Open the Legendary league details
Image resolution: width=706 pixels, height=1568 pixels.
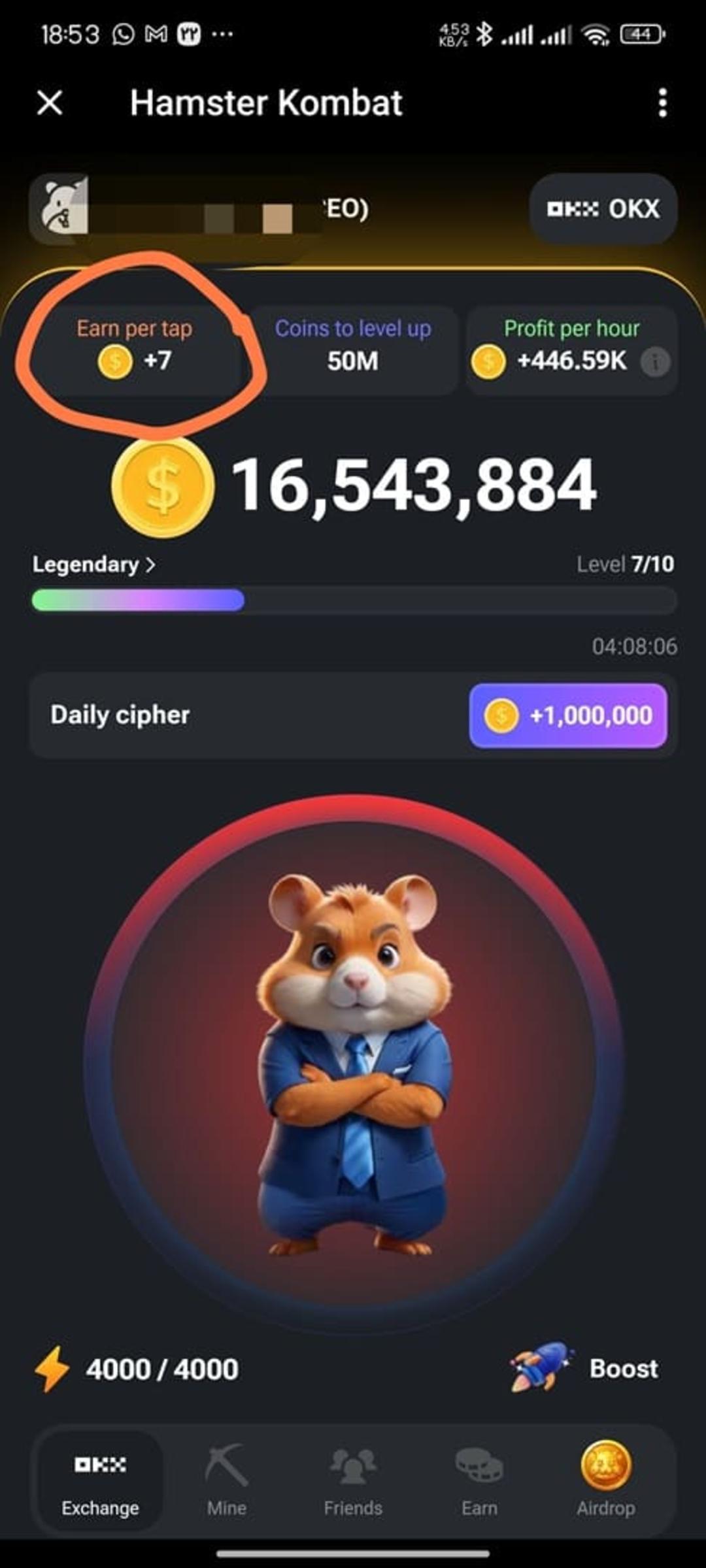pos(93,564)
